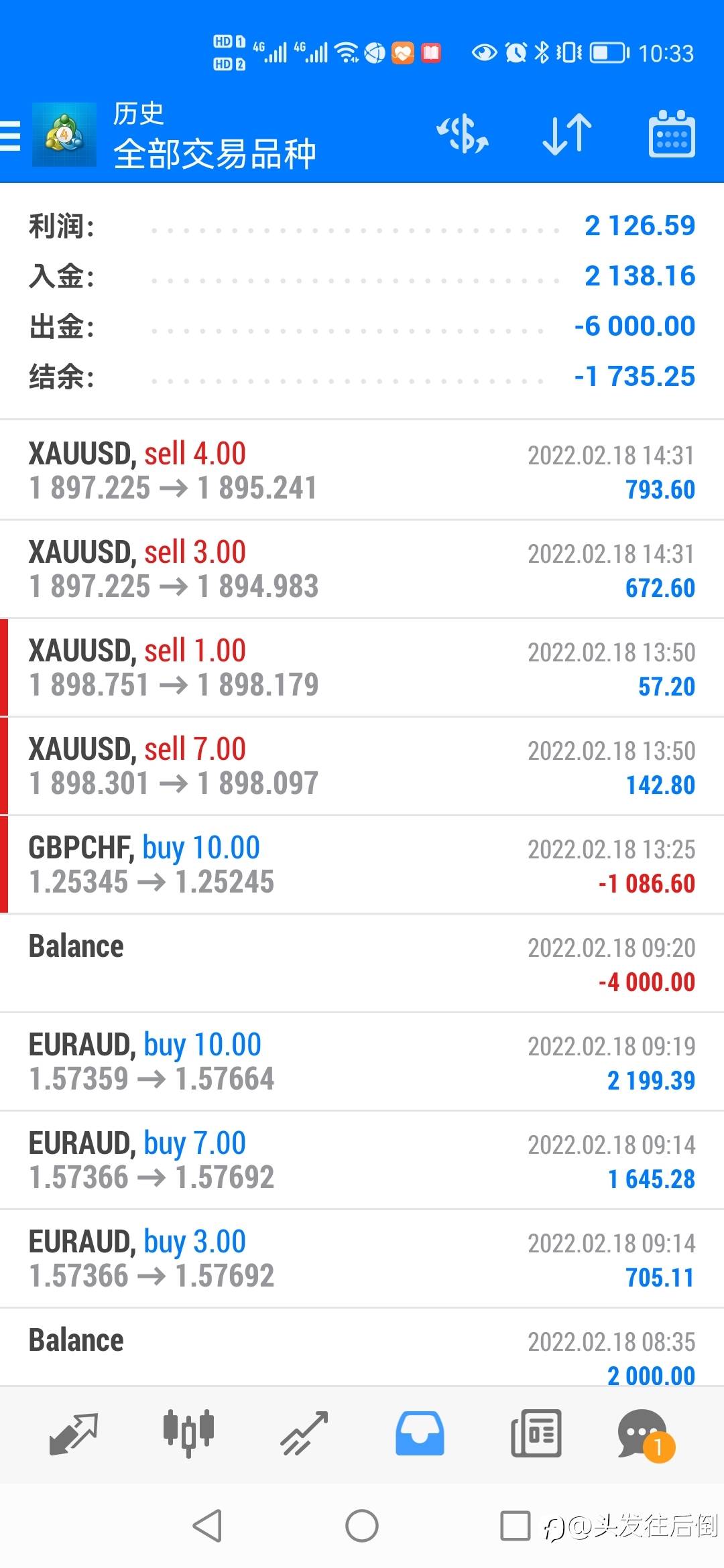
Task: Select the XAUUSD sell 1.00 trade
Action: (362, 667)
